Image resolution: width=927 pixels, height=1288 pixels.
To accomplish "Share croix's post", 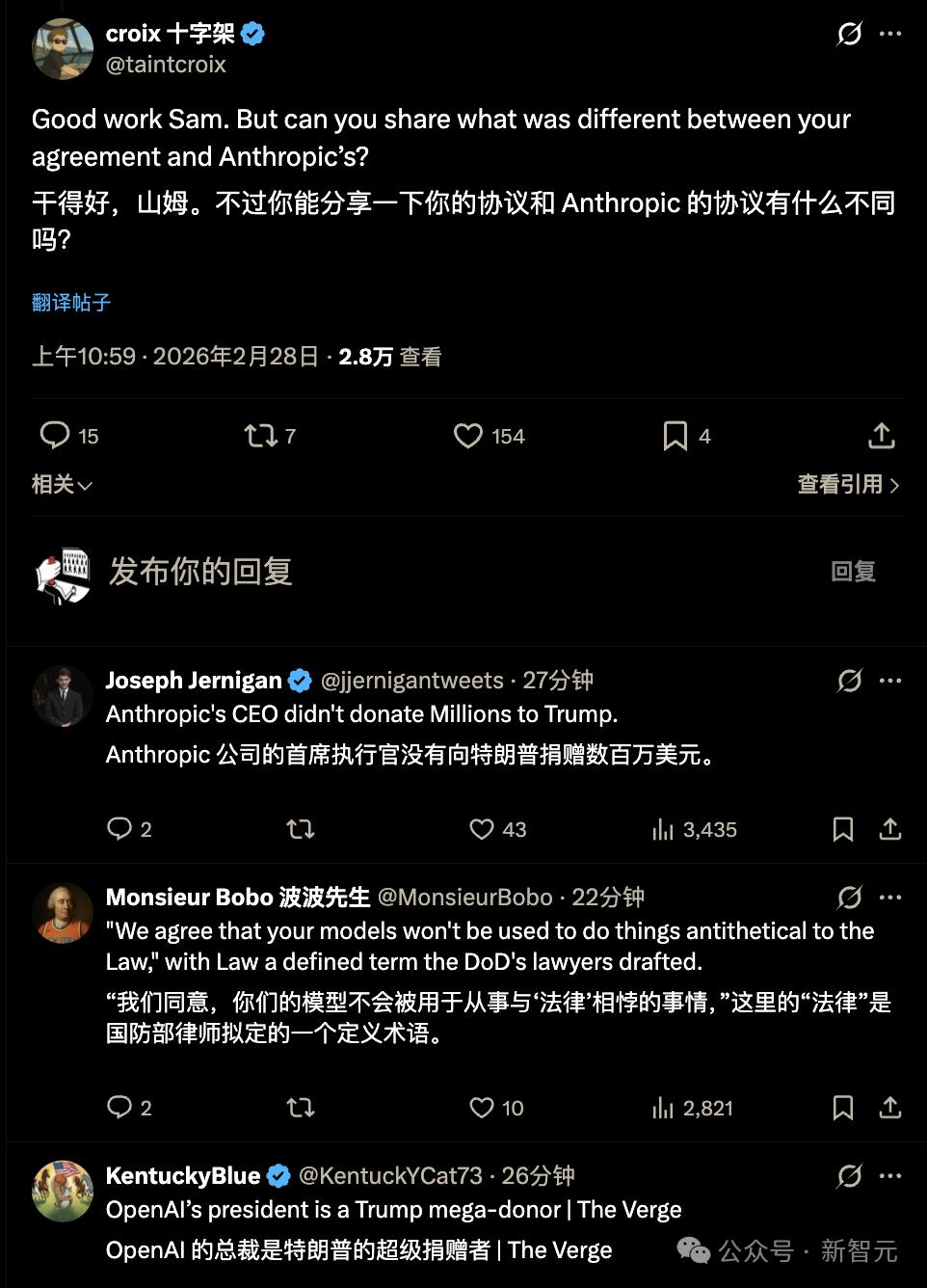I will [x=881, y=436].
